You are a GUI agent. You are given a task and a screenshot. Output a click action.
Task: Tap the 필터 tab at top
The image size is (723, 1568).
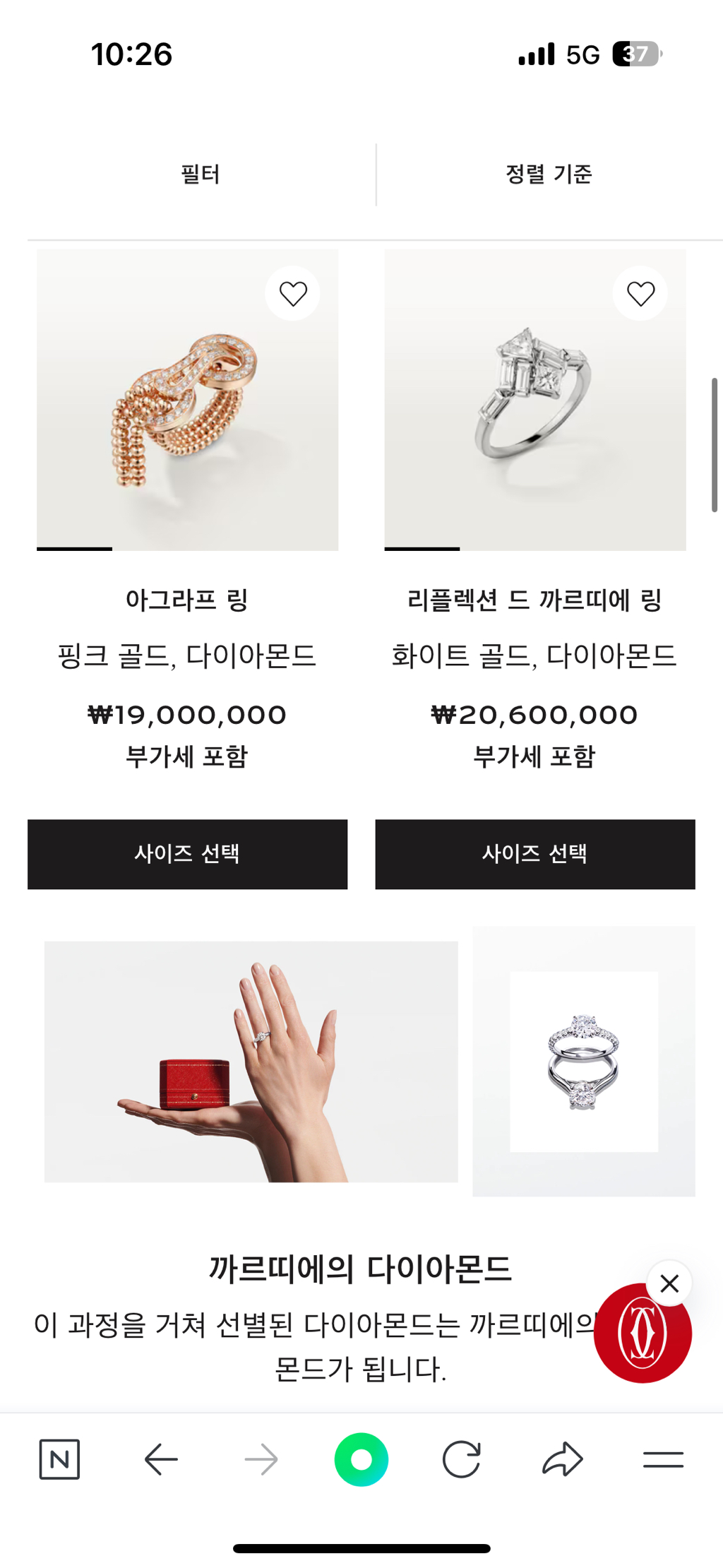[200, 174]
